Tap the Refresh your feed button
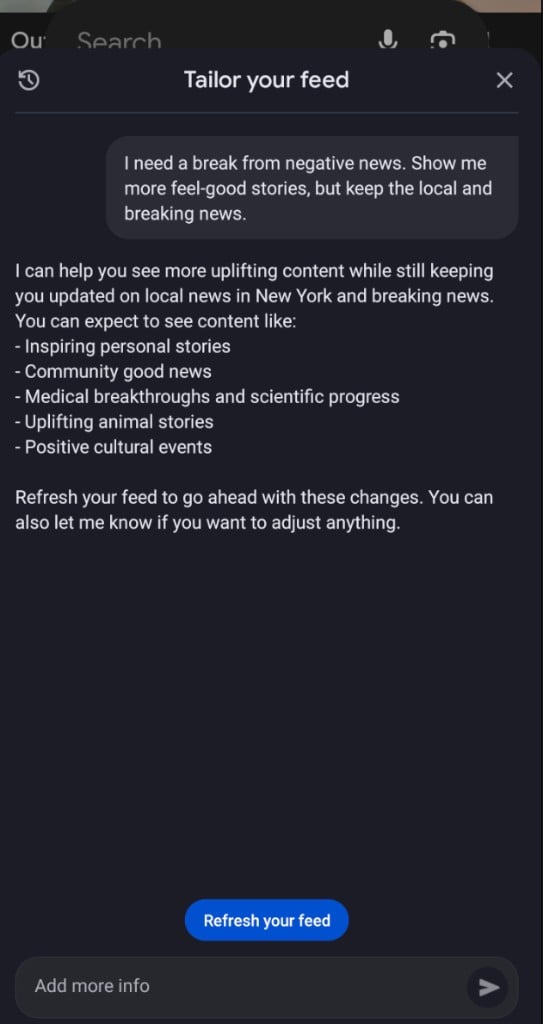The height and width of the screenshot is (1024, 543). (x=267, y=920)
